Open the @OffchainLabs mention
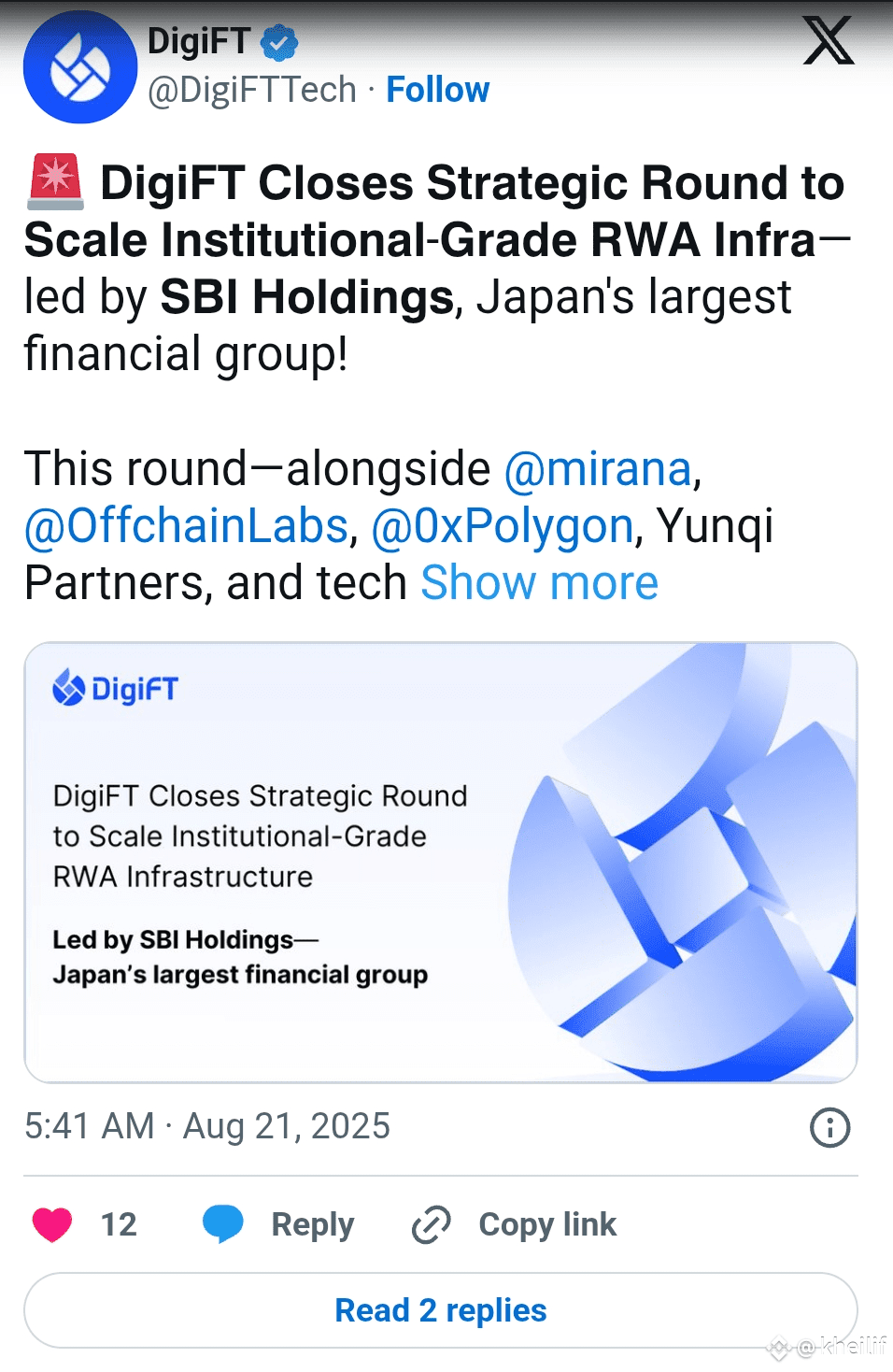This screenshot has height=1372, width=893. coord(186,525)
